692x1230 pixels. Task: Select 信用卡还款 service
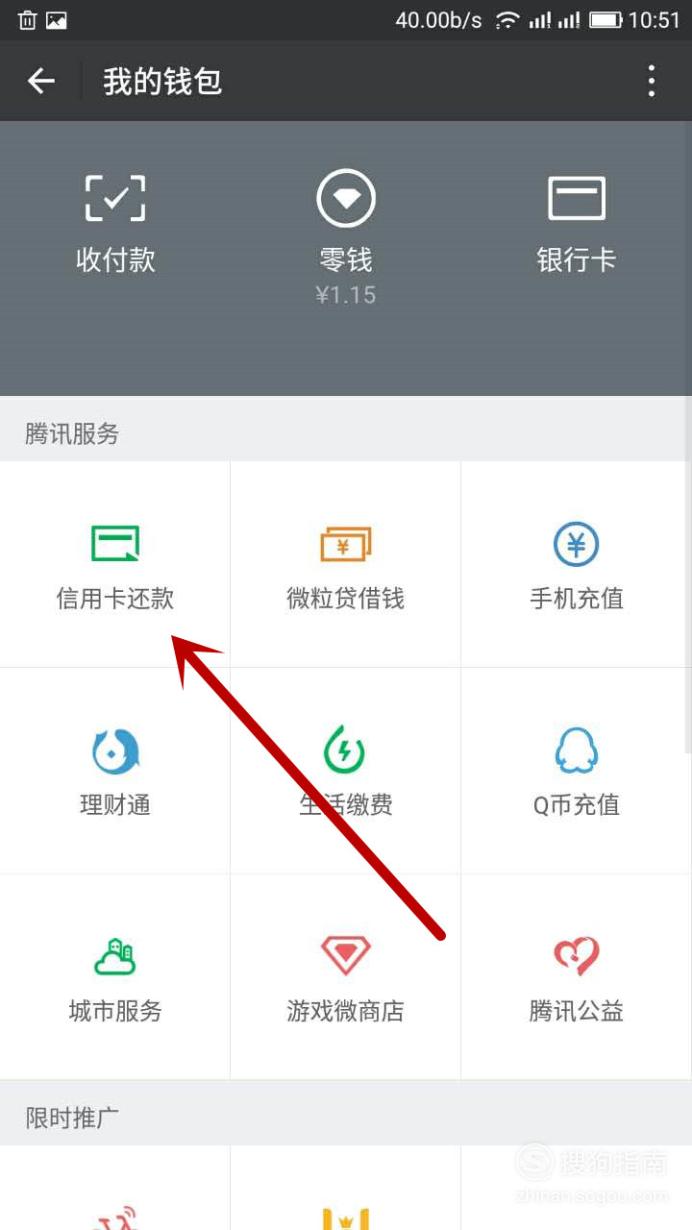point(115,564)
